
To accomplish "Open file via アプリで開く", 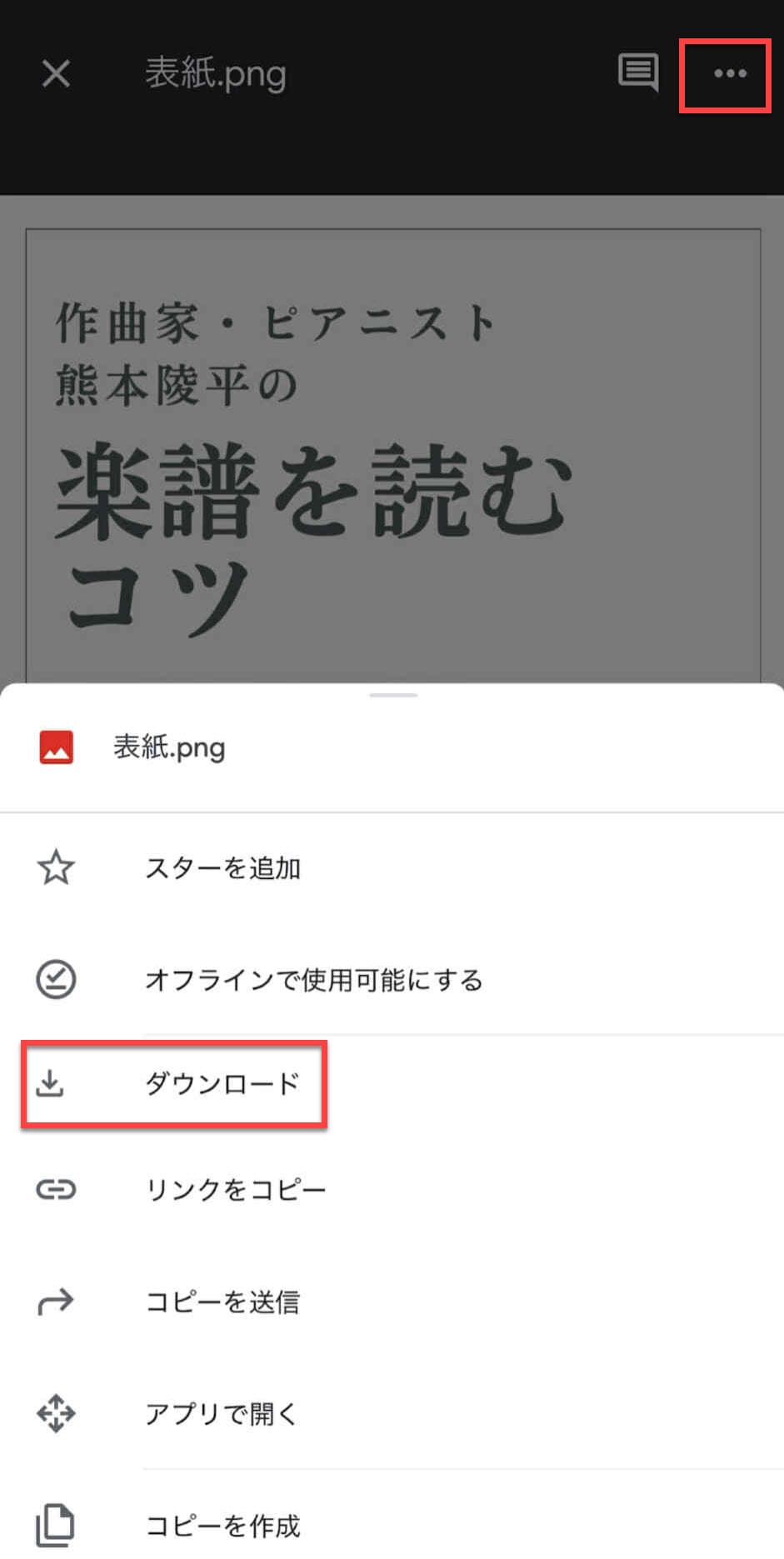I will pyautogui.click(x=221, y=1414).
